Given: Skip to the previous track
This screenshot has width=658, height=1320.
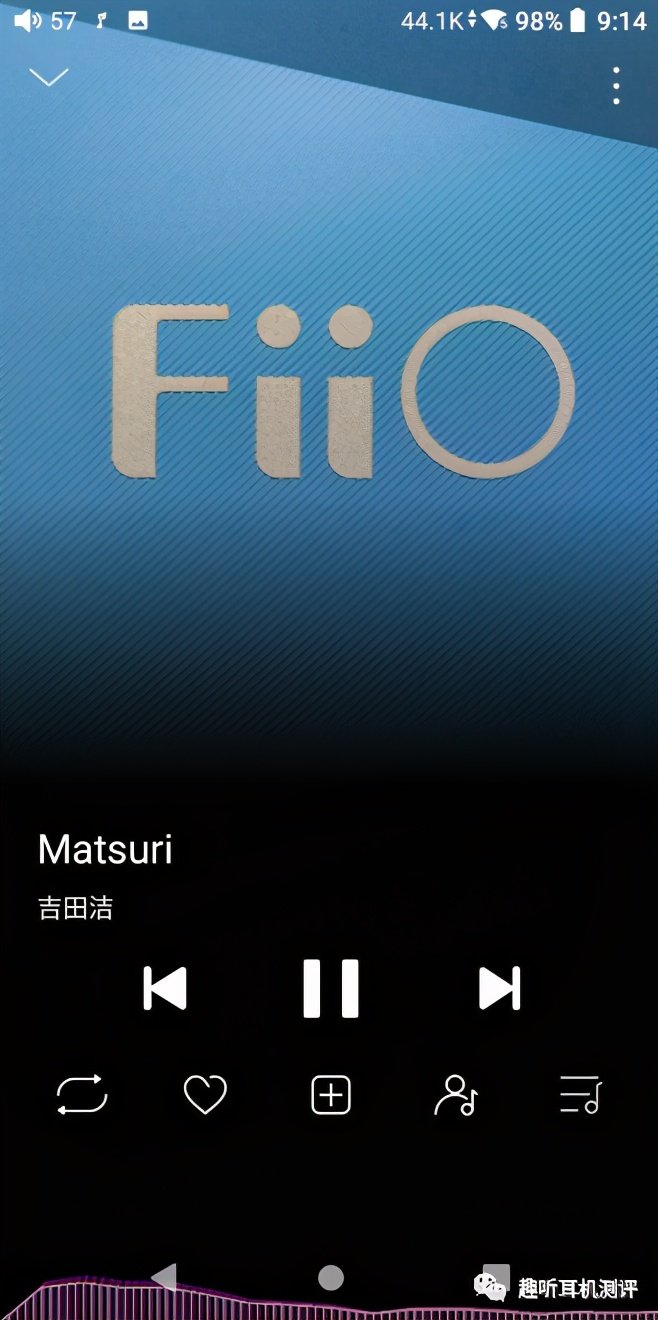Looking at the screenshot, I should pyautogui.click(x=165, y=988).
